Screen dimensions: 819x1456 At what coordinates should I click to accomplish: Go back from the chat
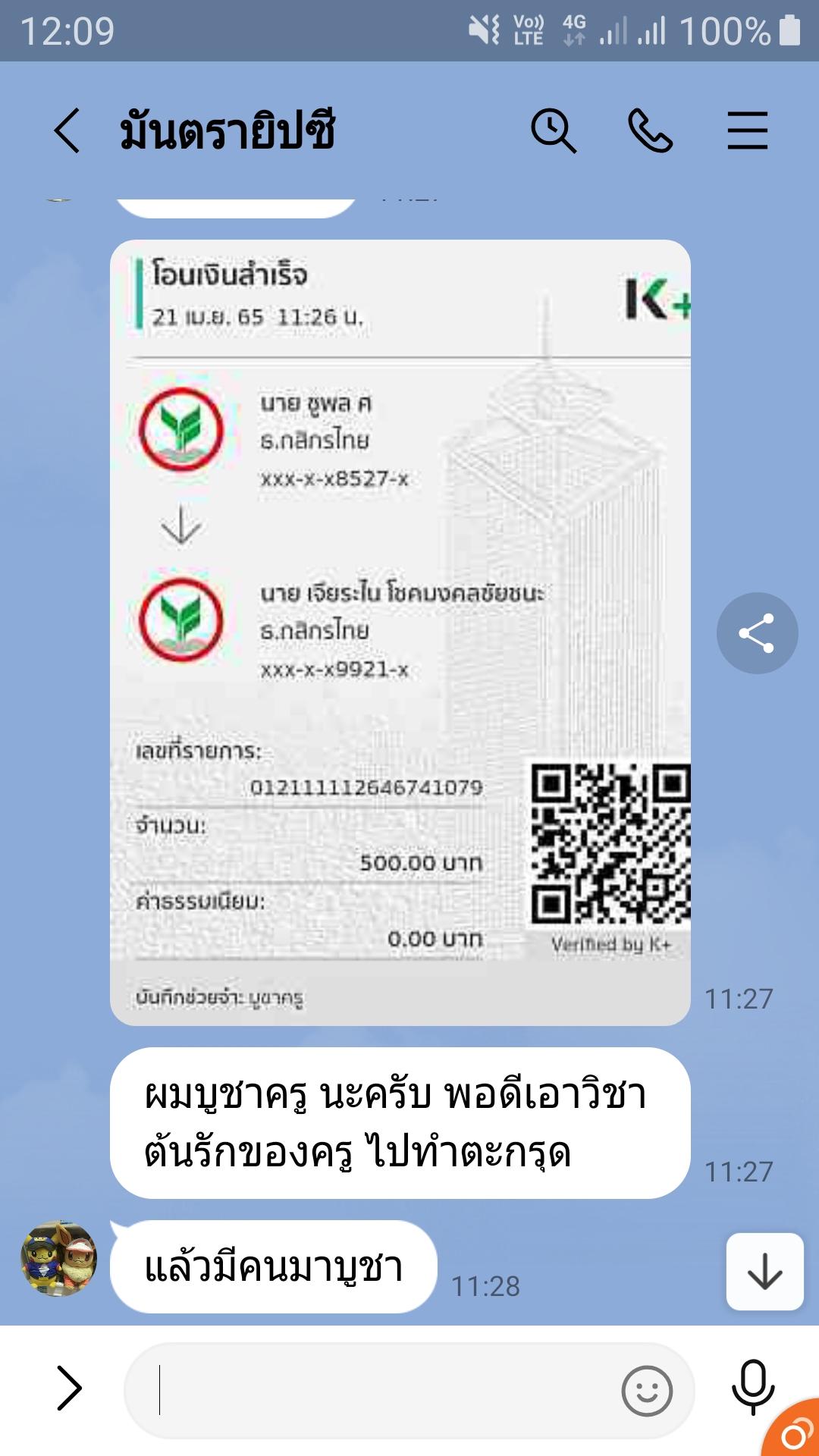pyautogui.click(x=67, y=131)
